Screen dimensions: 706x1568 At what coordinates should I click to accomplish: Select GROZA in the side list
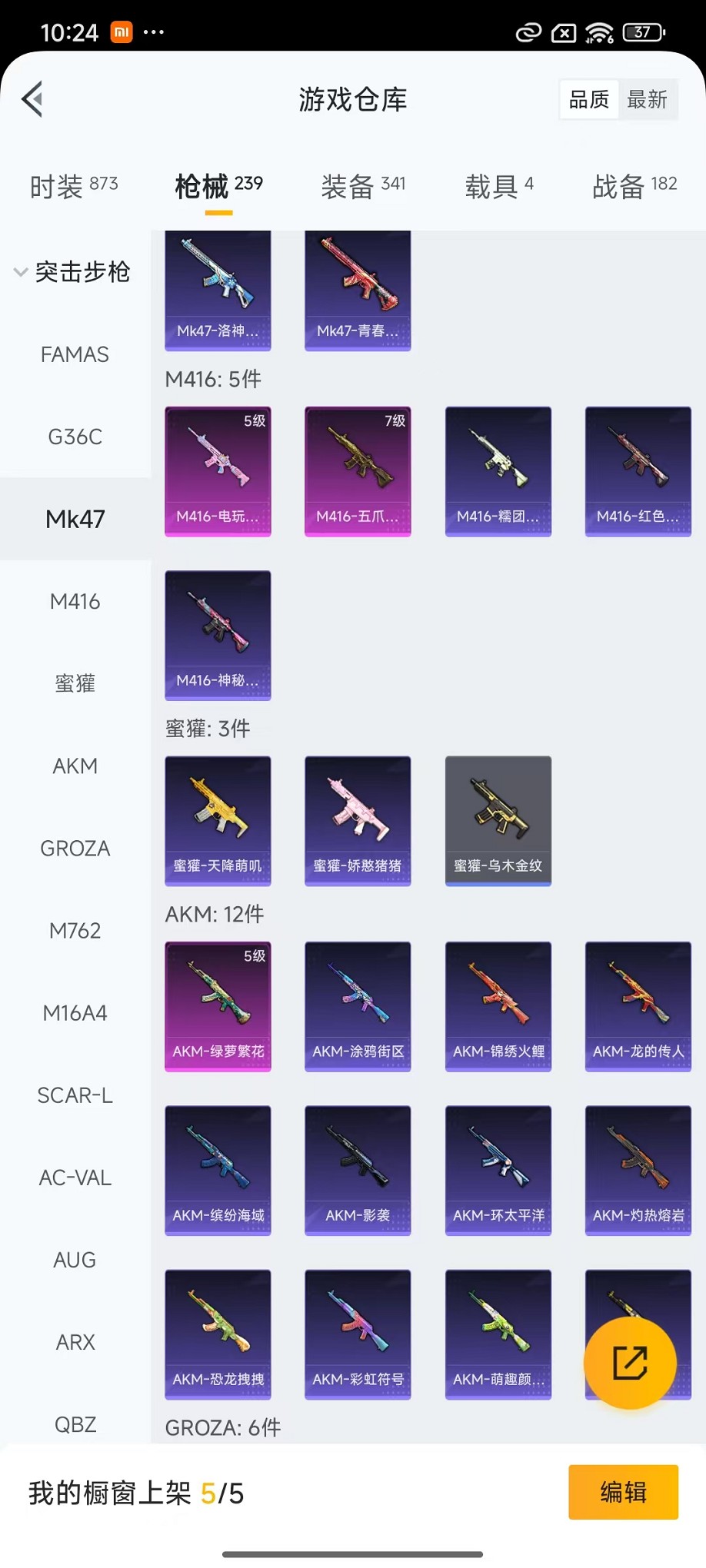(x=75, y=849)
